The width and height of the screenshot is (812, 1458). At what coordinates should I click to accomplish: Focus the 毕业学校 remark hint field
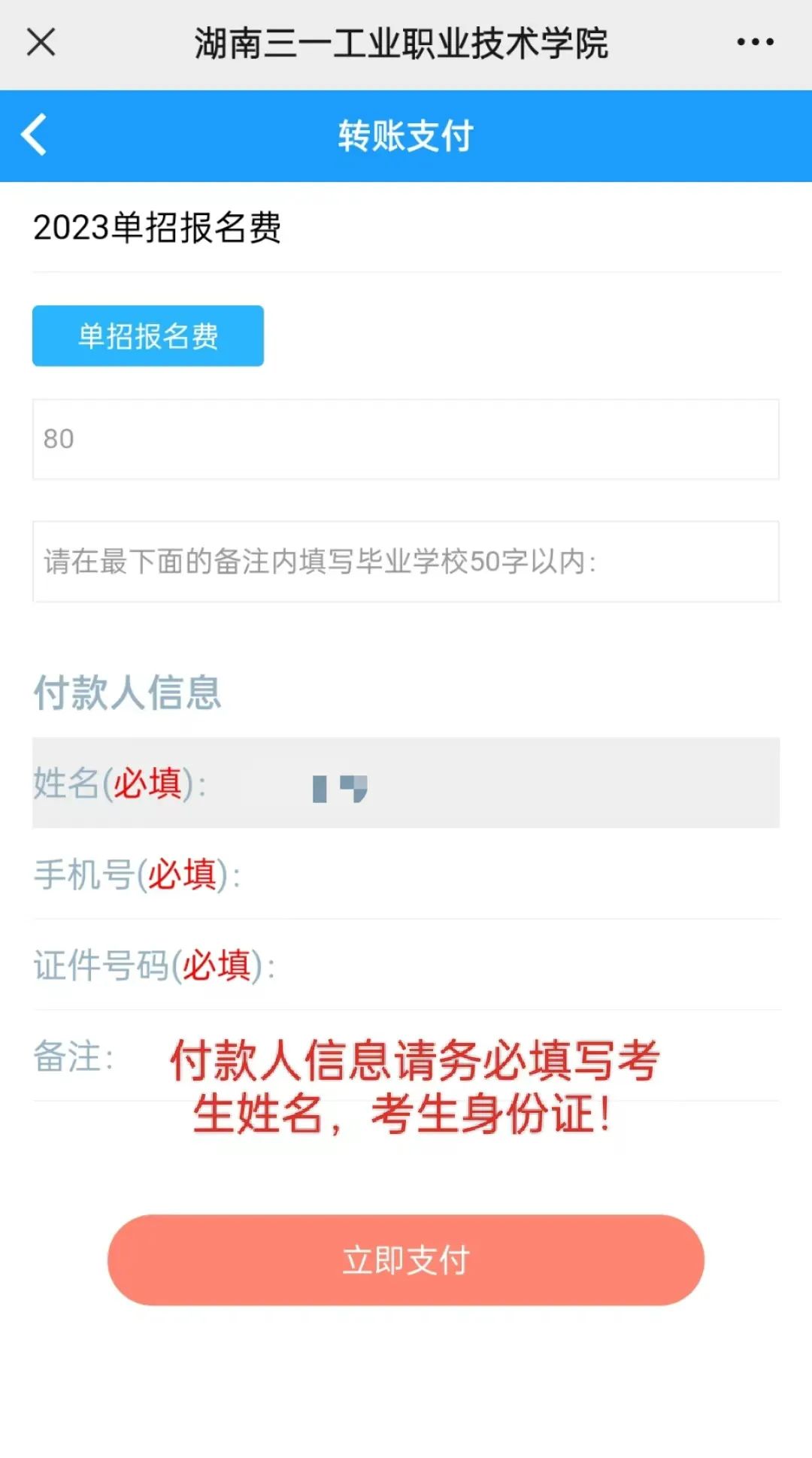pos(405,562)
